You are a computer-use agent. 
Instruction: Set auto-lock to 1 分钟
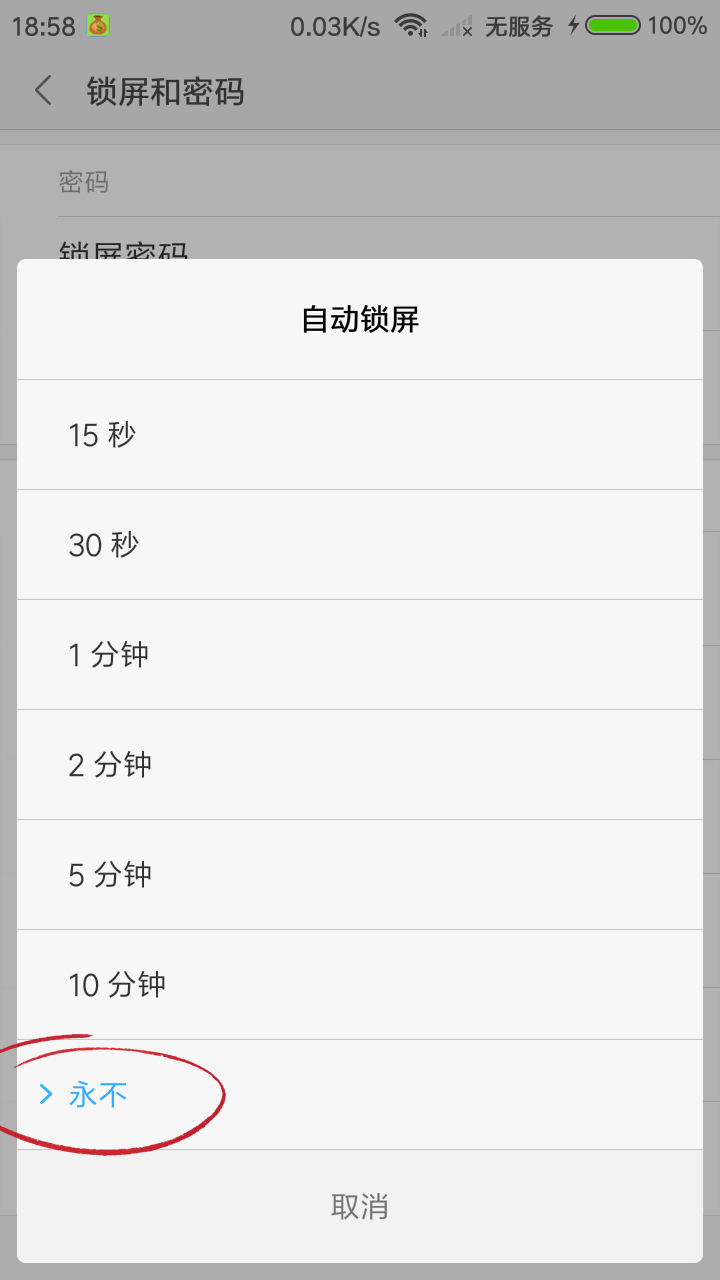click(360, 655)
